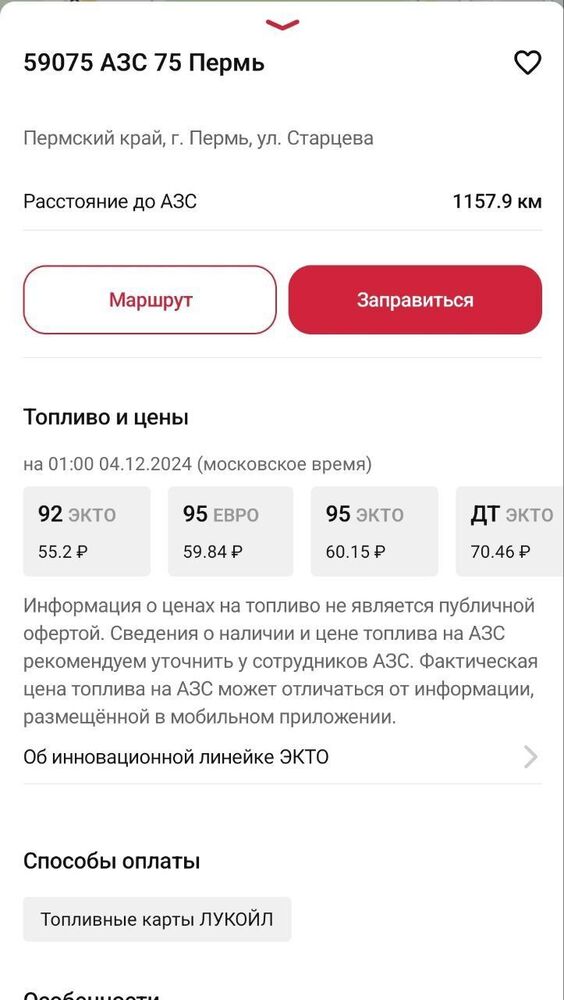Select the 92 ЭКТО fuel card
The image size is (564, 1000).
click(87, 531)
